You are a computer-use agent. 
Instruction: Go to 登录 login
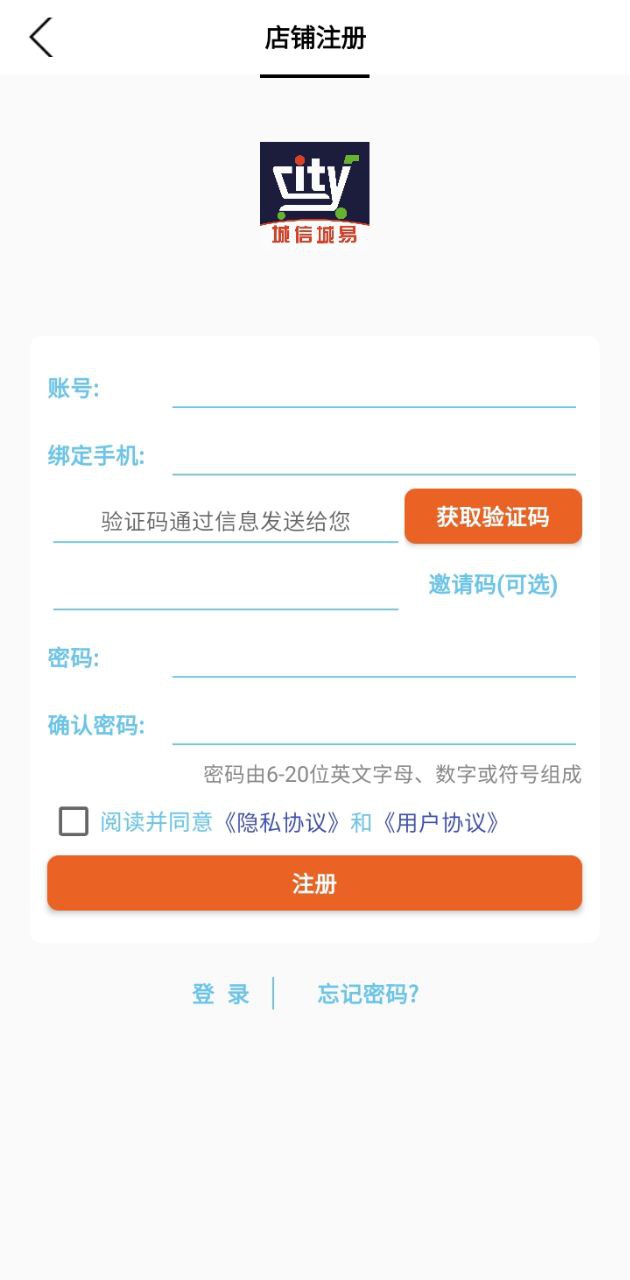click(220, 994)
